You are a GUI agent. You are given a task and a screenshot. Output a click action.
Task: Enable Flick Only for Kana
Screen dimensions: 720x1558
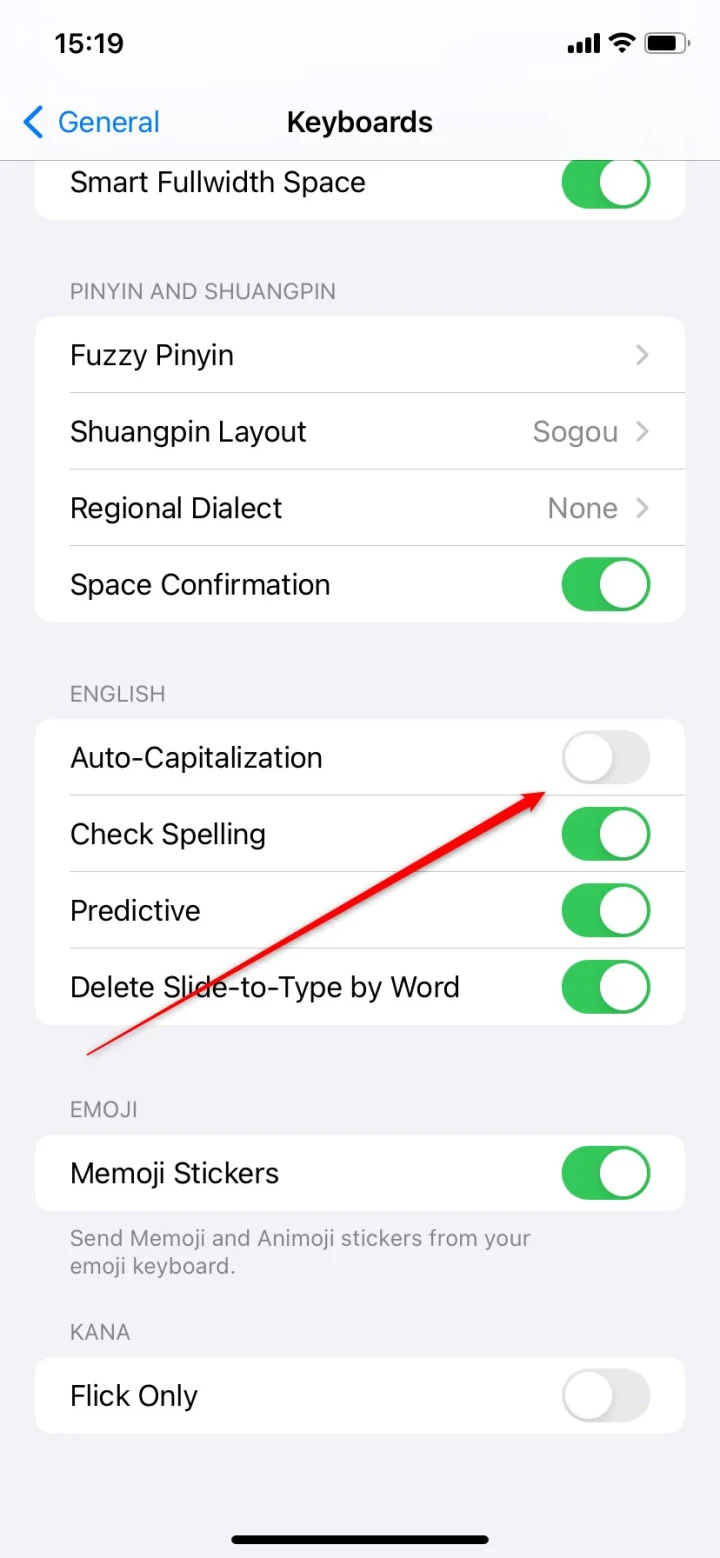(x=605, y=1396)
